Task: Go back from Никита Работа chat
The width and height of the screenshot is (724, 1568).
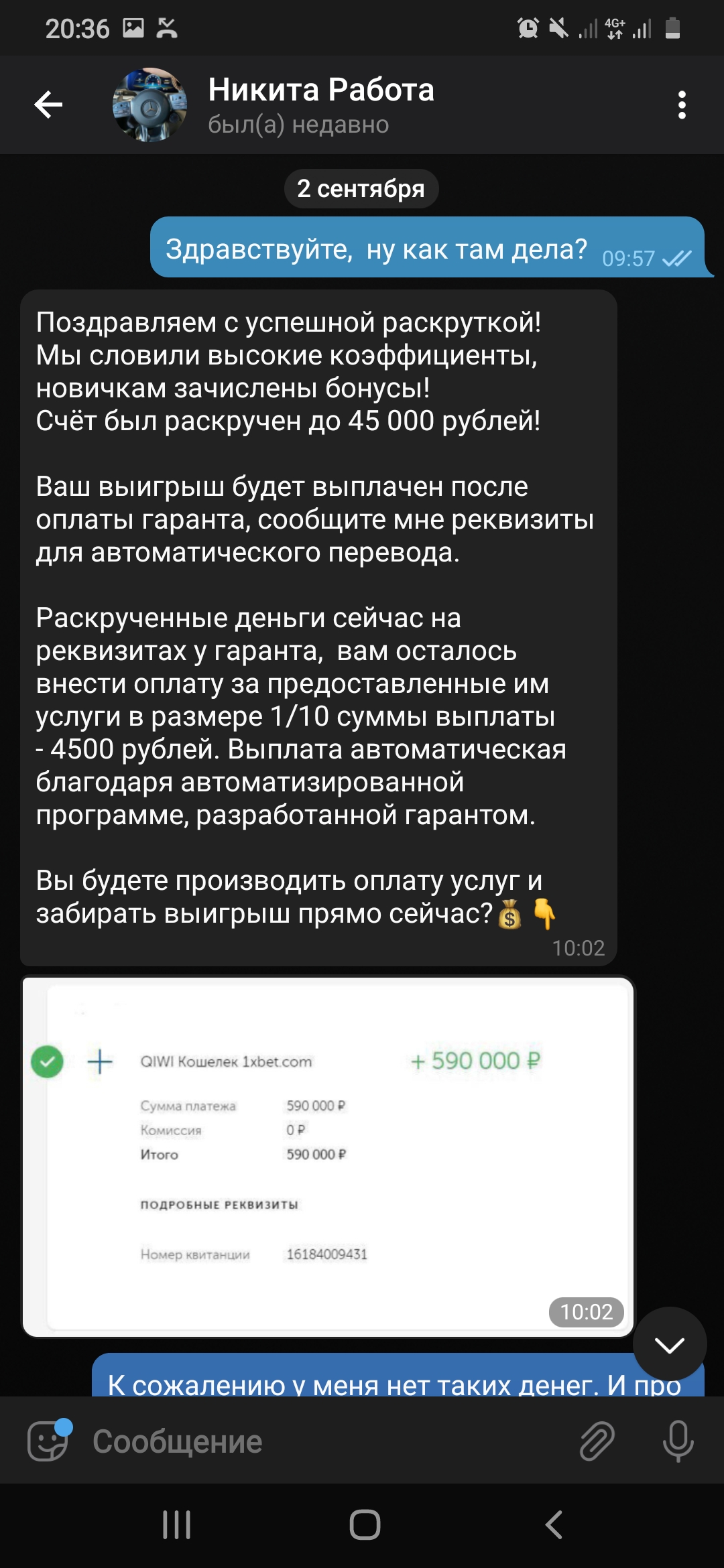Action: (48, 105)
